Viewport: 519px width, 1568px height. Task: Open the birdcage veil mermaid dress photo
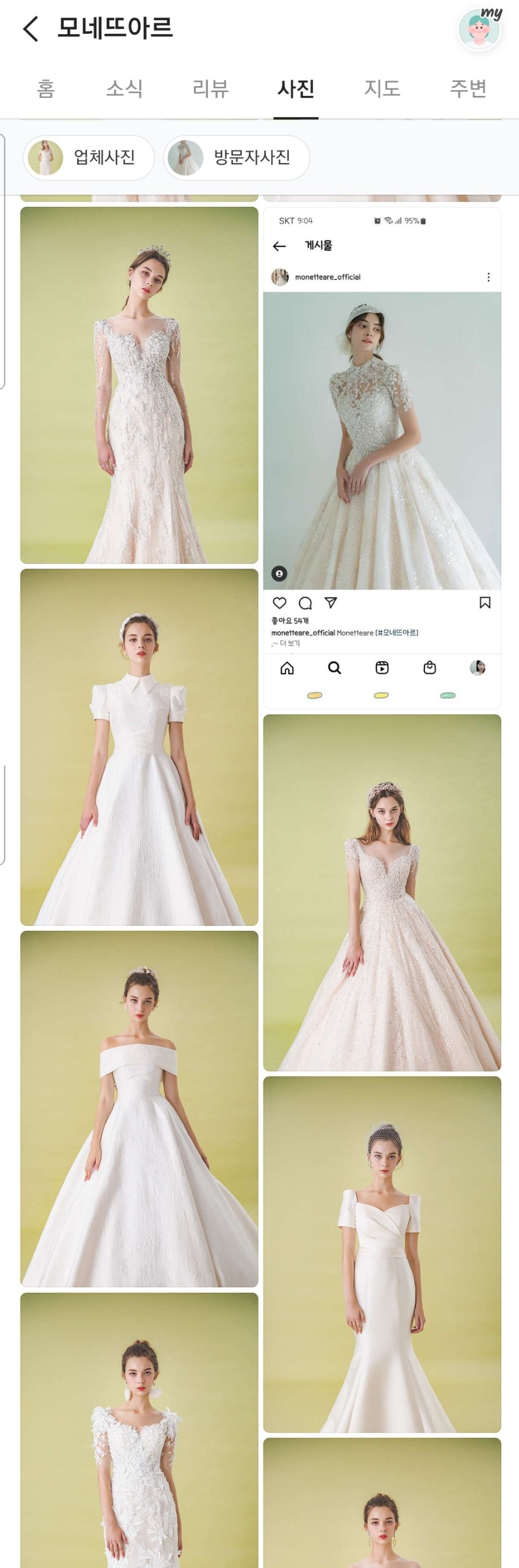(381, 1254)
